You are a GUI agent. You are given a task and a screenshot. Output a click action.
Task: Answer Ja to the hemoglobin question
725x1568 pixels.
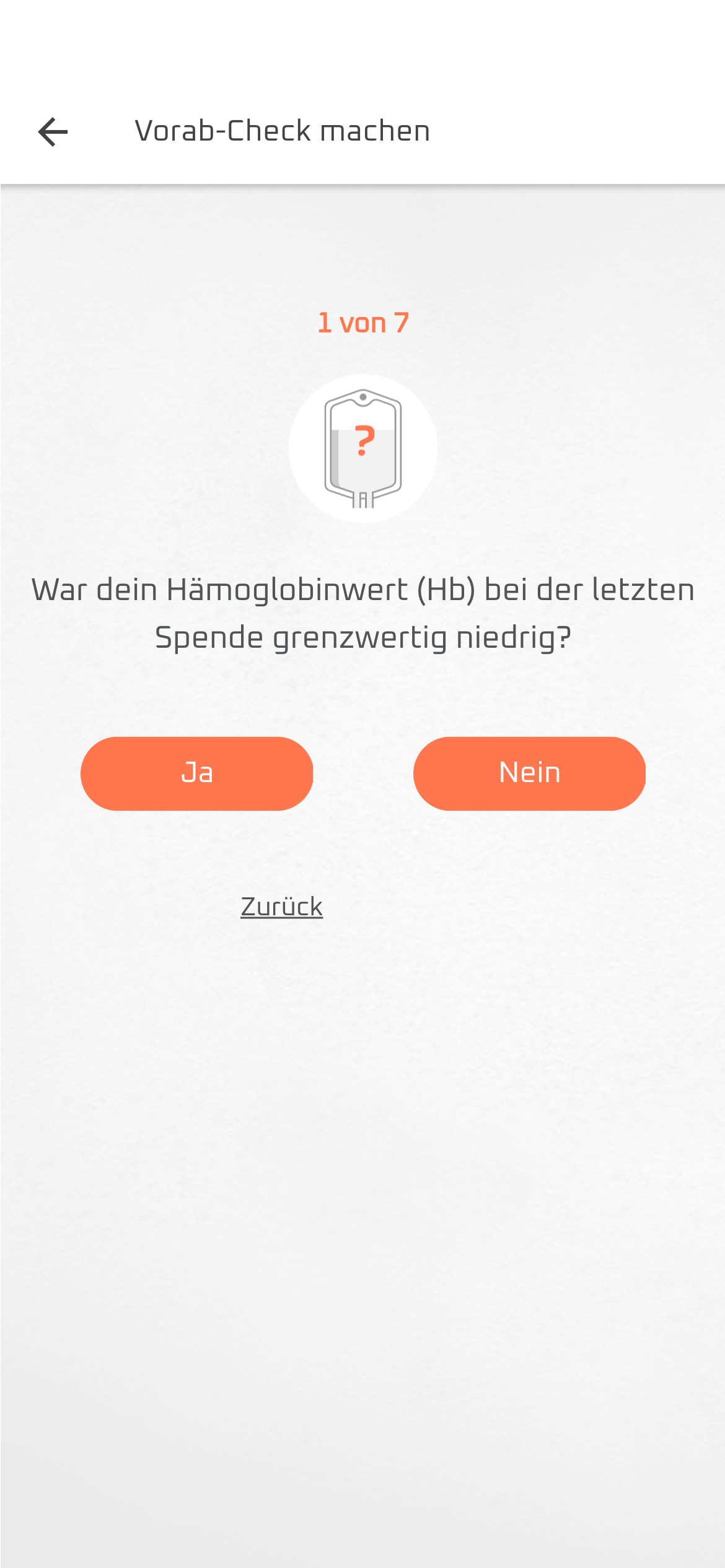[x=196, y=773]
